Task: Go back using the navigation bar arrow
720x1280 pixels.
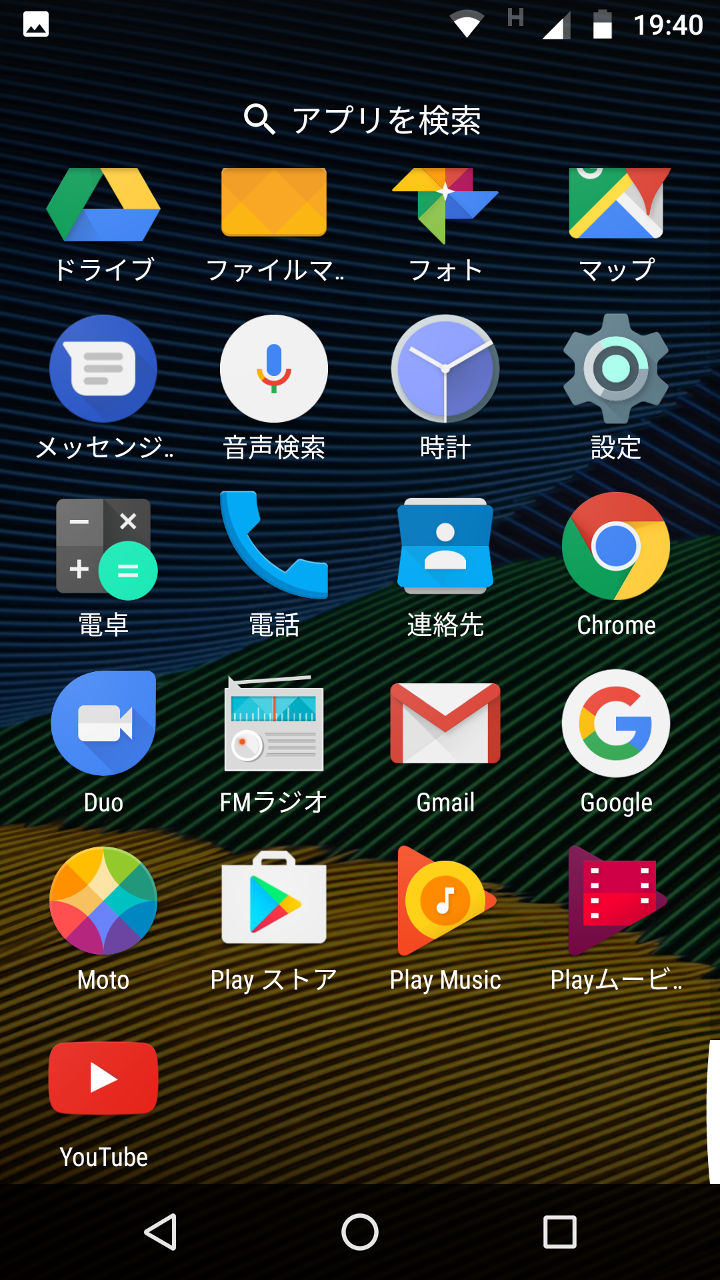Action: click(160, 1232)
